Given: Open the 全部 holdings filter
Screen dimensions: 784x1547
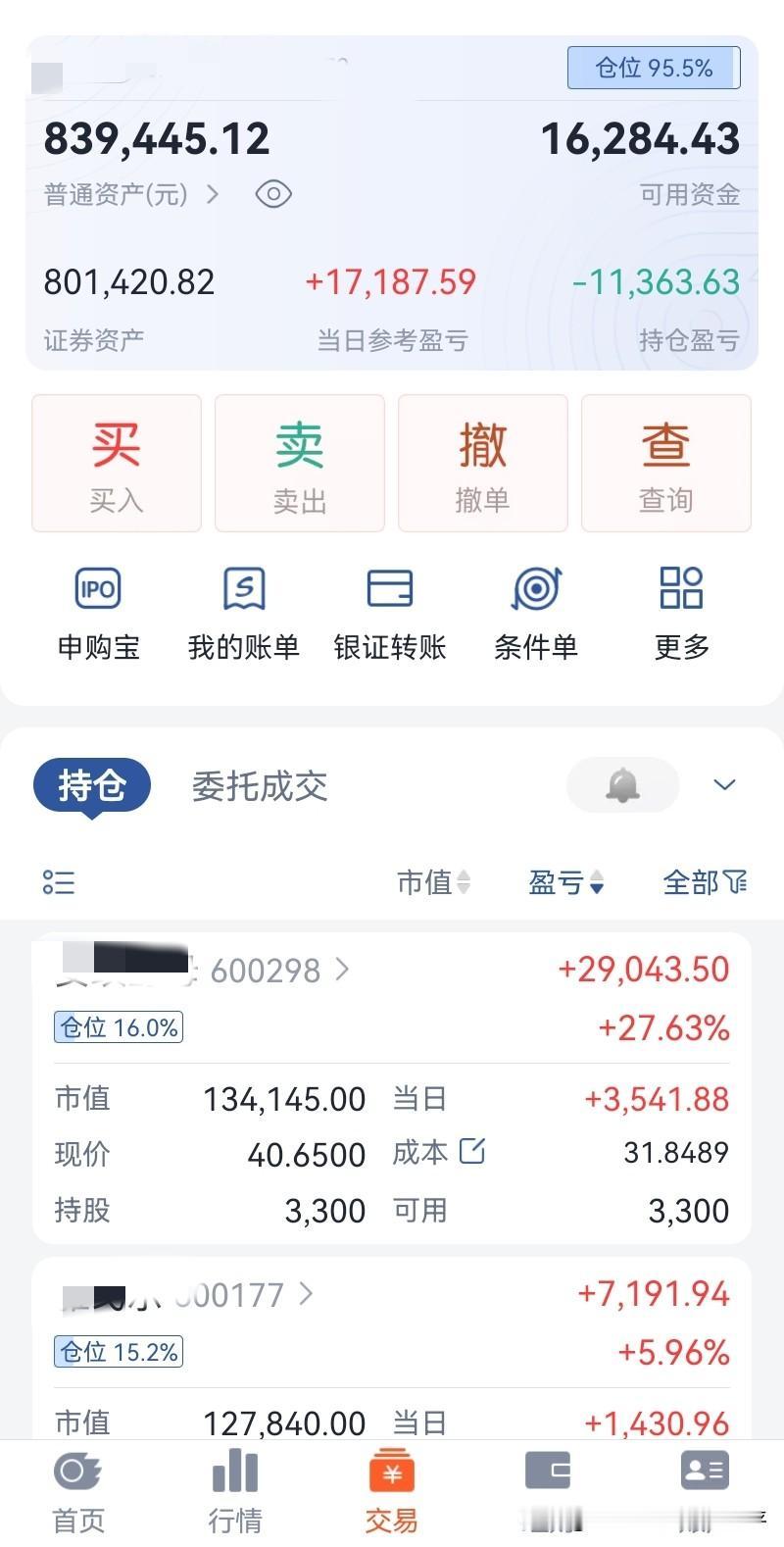Looking at the screenshot, I should (x=704, y=882).
